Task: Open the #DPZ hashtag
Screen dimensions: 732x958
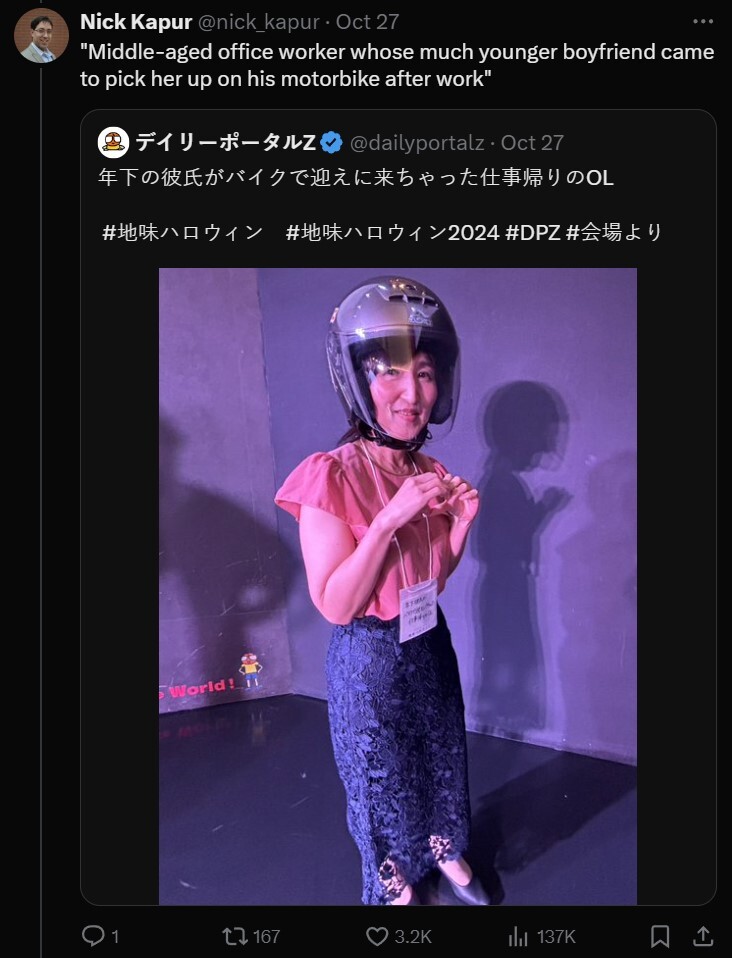Action: click(x=532, y=233)
